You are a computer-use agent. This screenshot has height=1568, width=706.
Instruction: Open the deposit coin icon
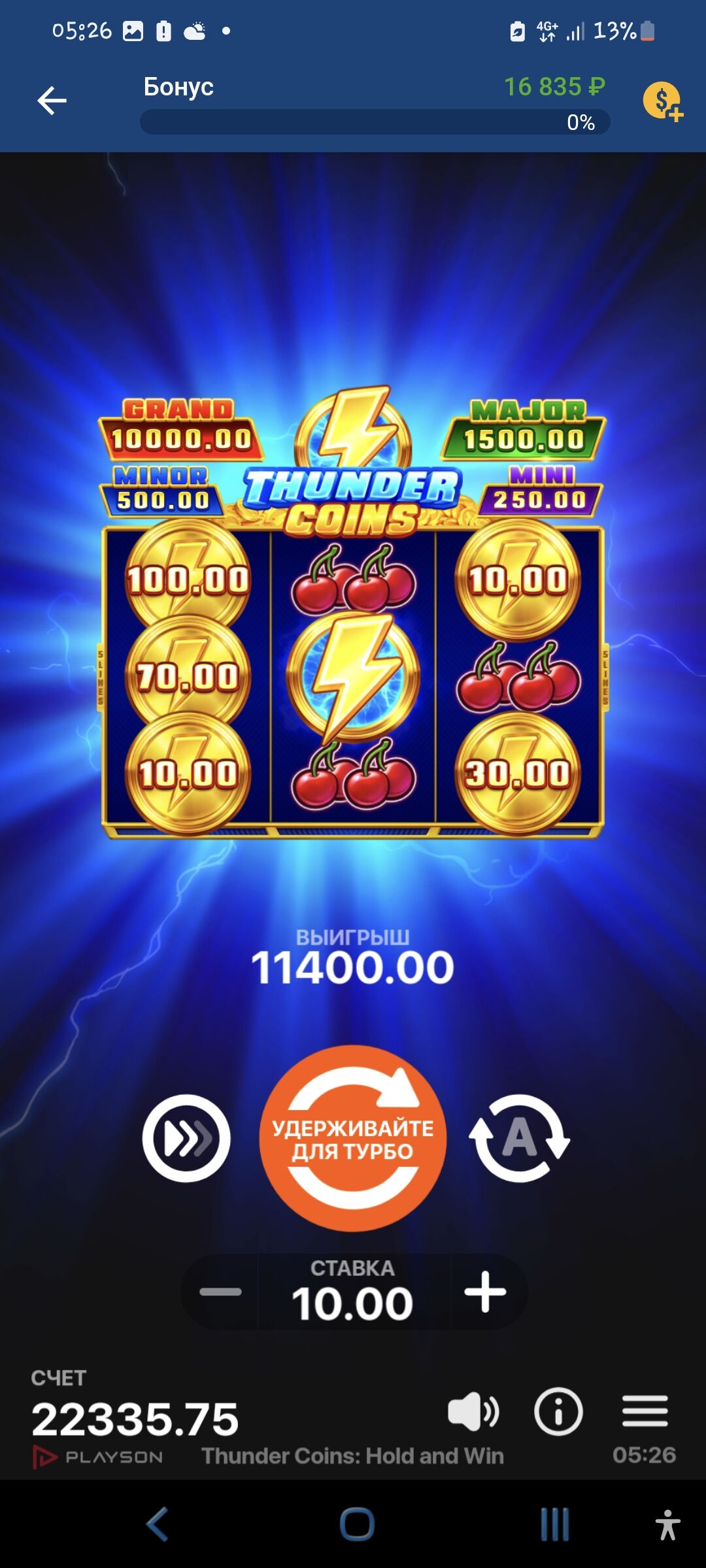coord(662,101)
